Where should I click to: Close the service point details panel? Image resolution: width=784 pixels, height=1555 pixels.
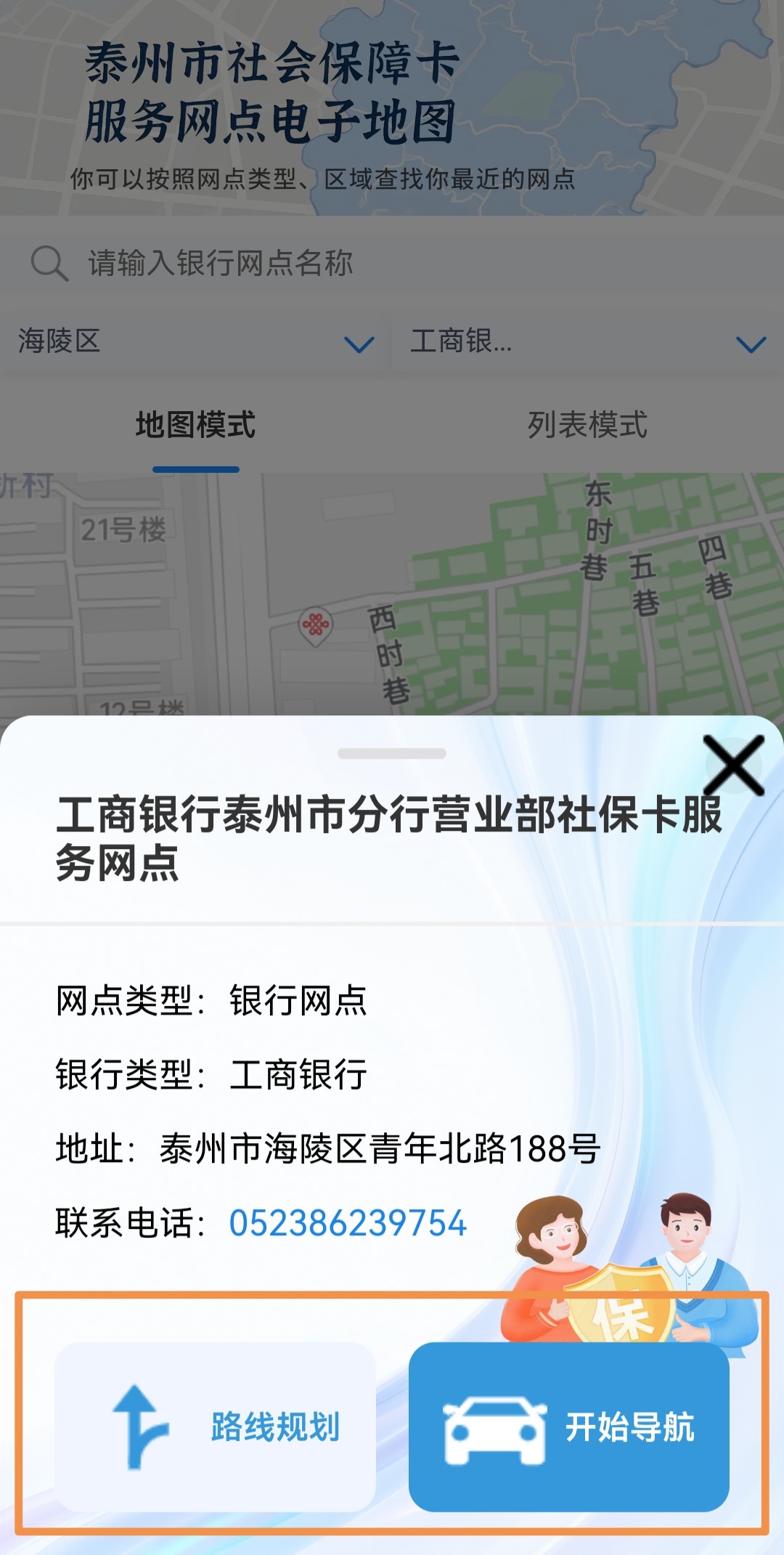733,765
